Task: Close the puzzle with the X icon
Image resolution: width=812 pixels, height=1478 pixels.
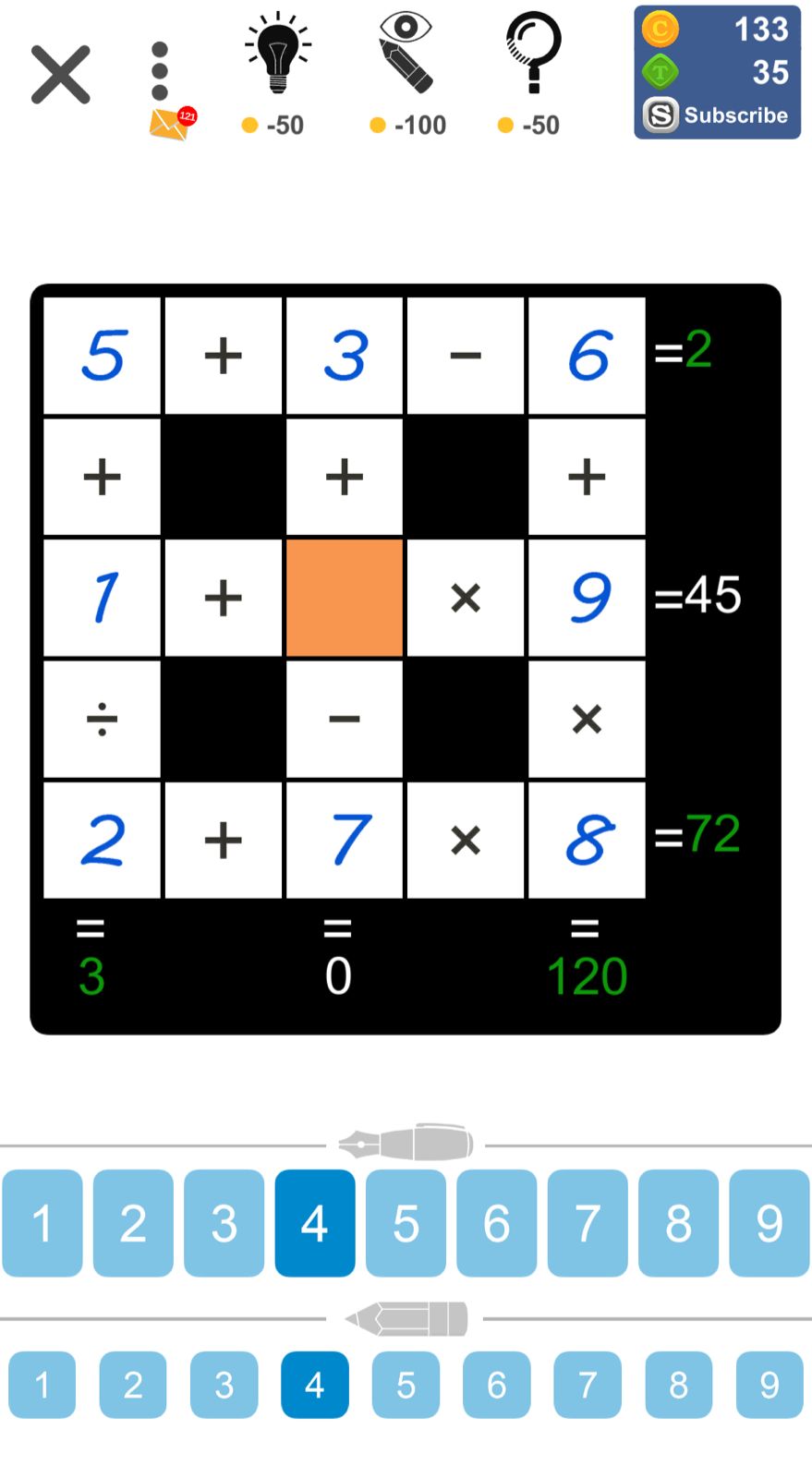Action: 61,74
